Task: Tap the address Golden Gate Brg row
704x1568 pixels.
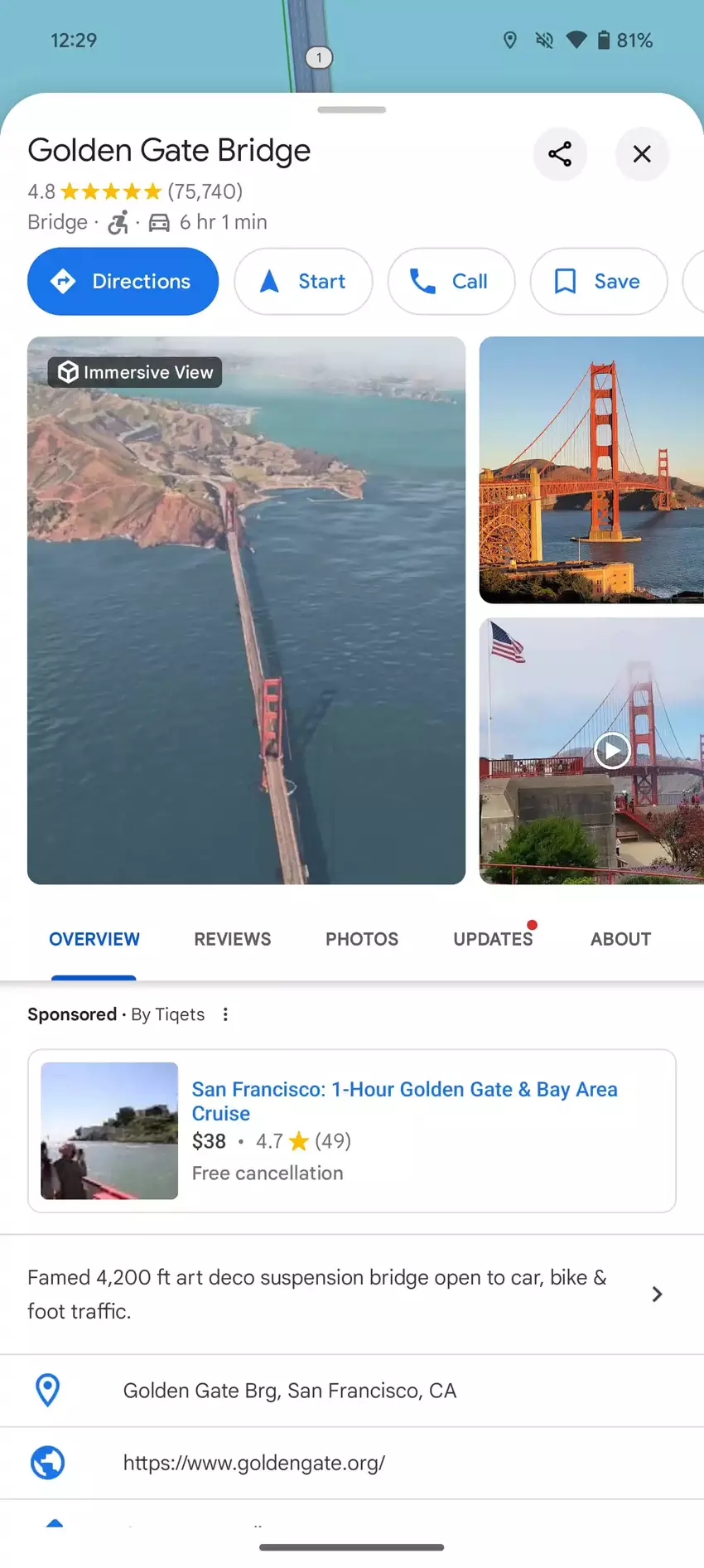Action: pyautogui.click(x=290, y=1391)
